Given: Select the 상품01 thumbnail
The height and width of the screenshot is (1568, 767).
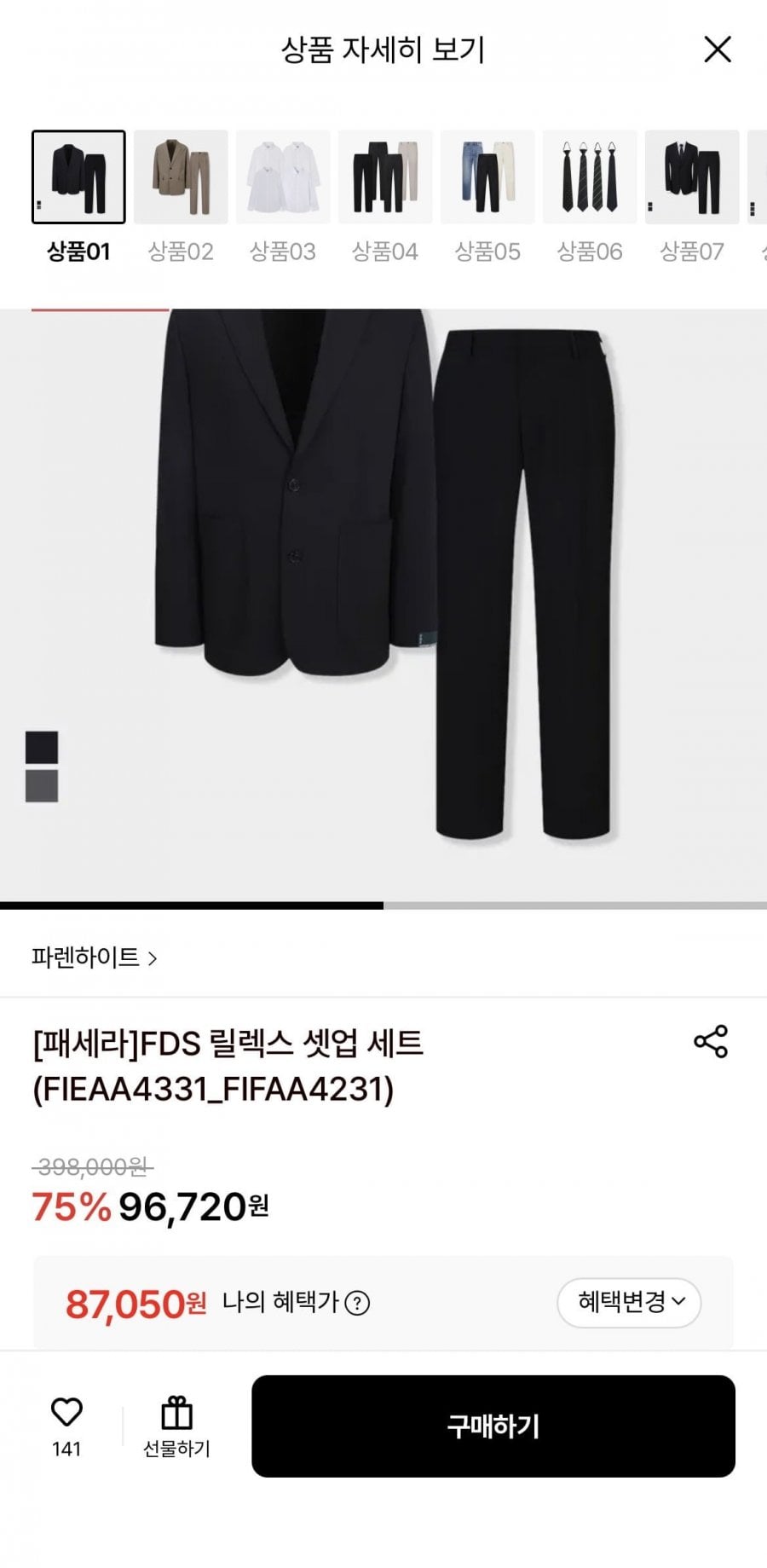Looking at the screenshot, I should [x=78, y=177].
